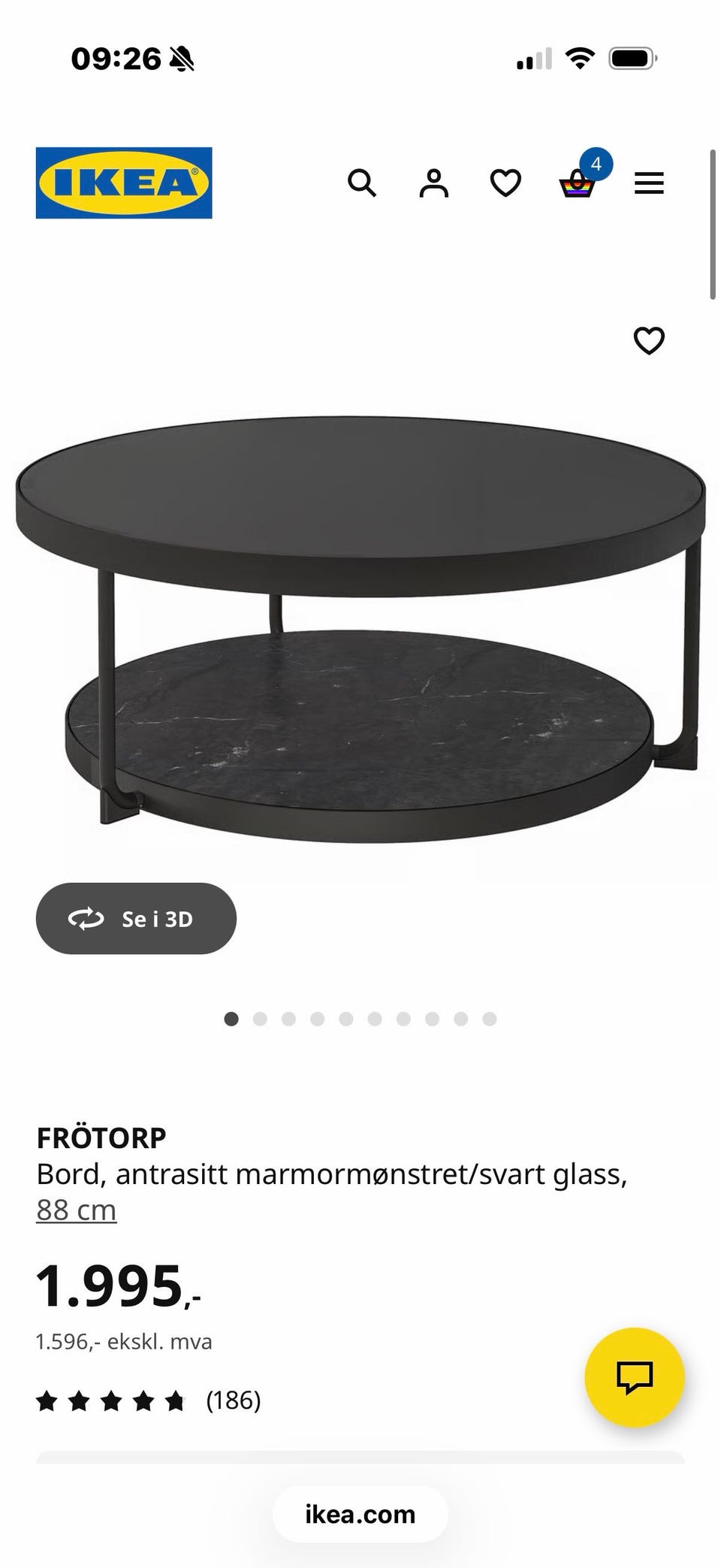Open the 186 customer reviews
Image resolution: width=721 pixels, height=1568 pixels.
tap(233, 1400)
